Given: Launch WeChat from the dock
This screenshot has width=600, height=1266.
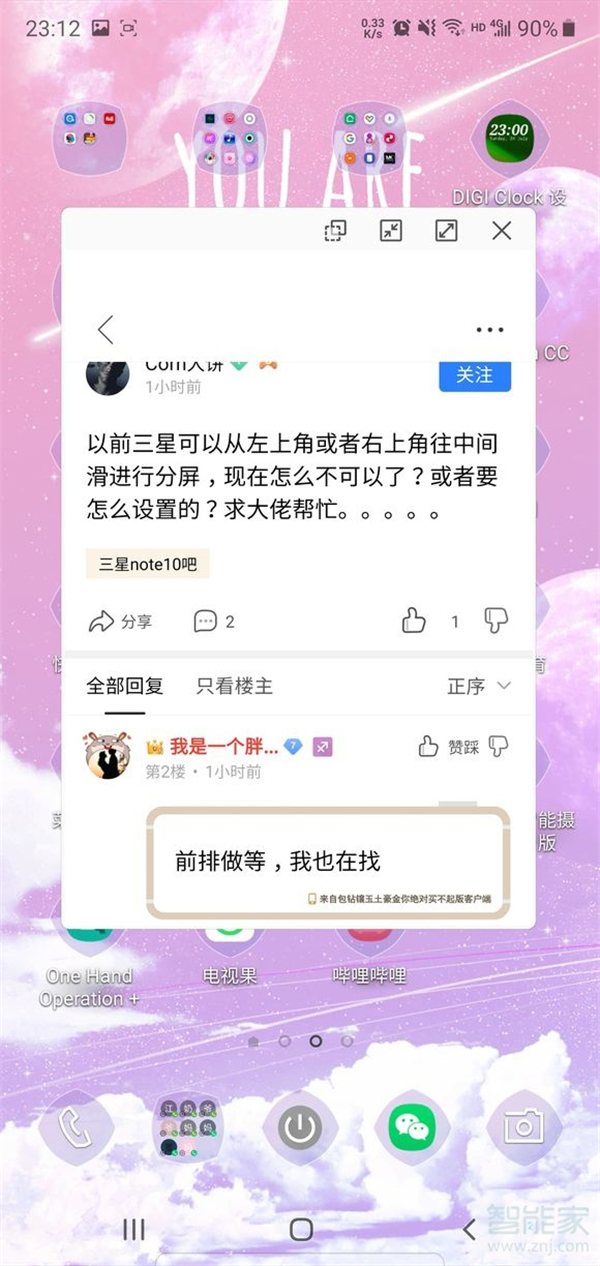Looking at the screenshot, I should tap(413, 1128).
